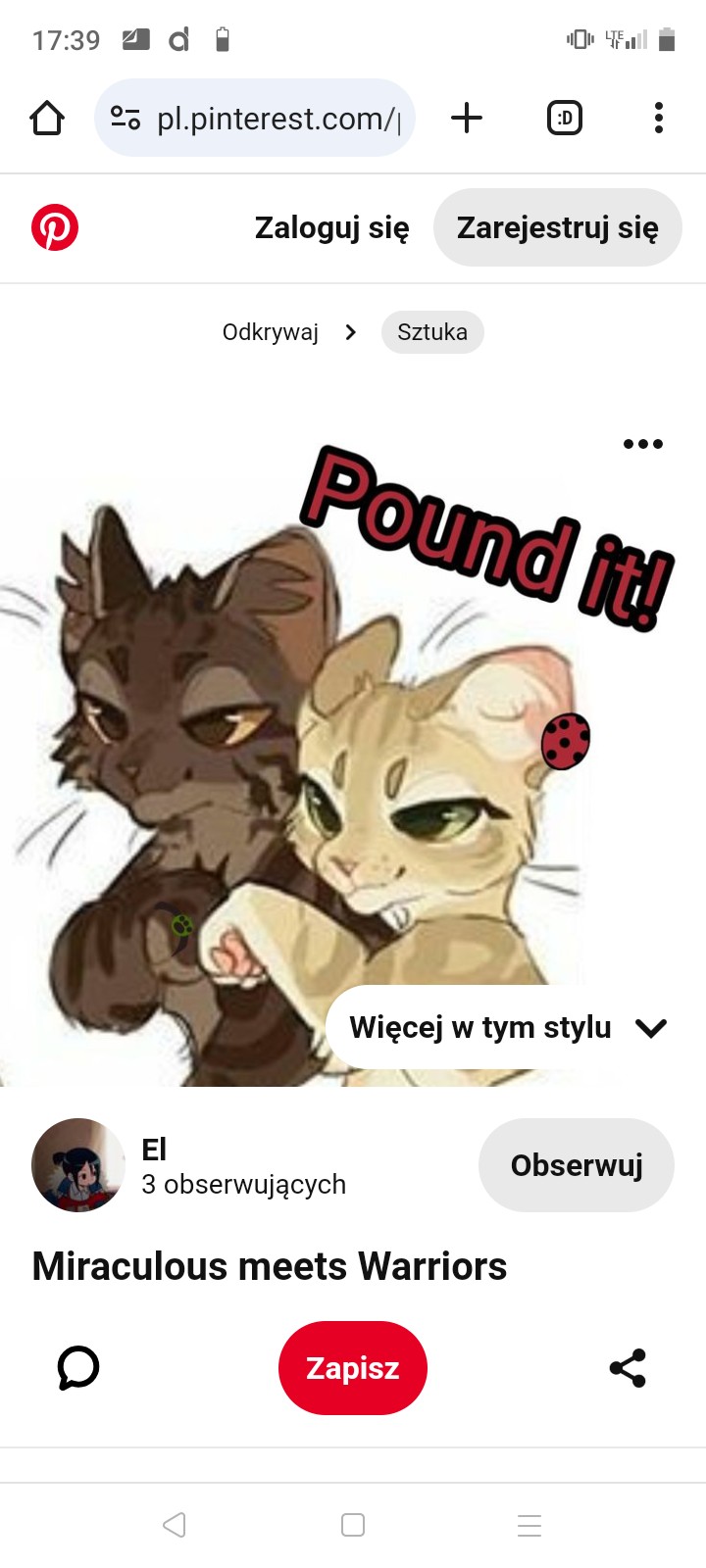Tap Zarejestruj się to sign up
The height and width of the screenshot is (1568, 706).
558,227
